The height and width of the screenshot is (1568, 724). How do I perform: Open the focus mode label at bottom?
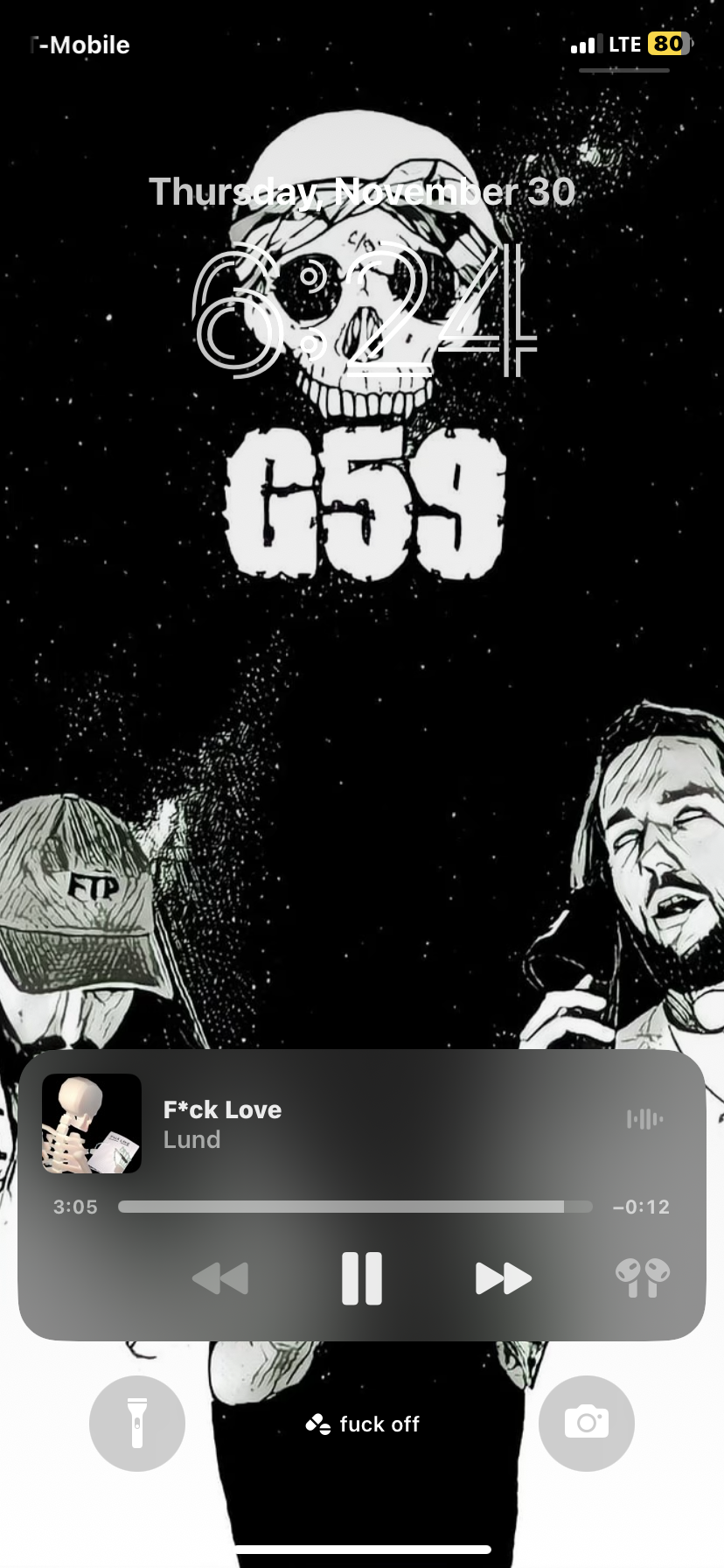362,1424
